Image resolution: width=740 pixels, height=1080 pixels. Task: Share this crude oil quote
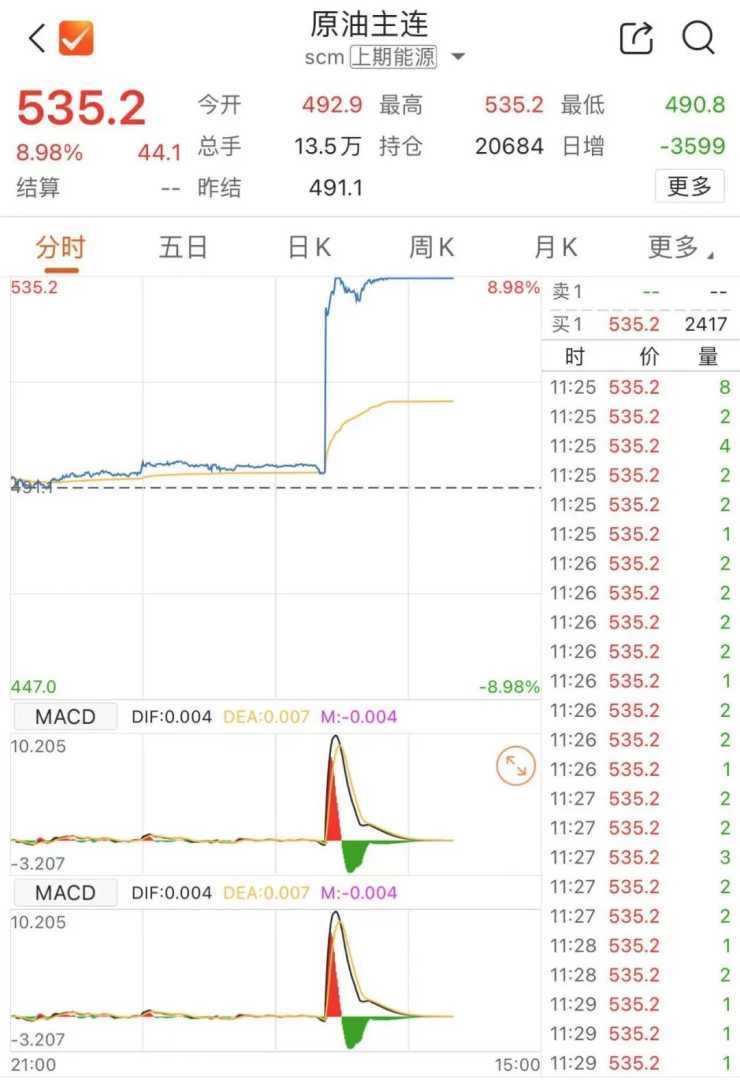pos(636,39)
